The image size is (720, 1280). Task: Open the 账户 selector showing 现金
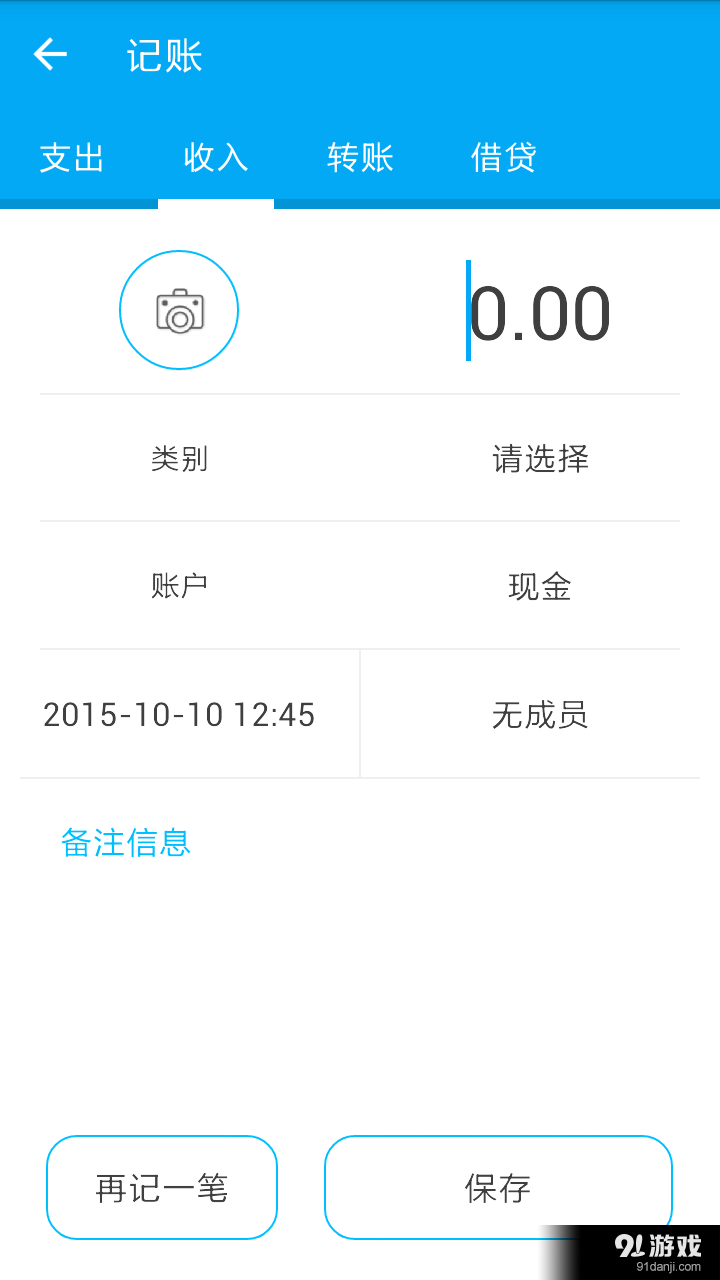tap(540, 588)
